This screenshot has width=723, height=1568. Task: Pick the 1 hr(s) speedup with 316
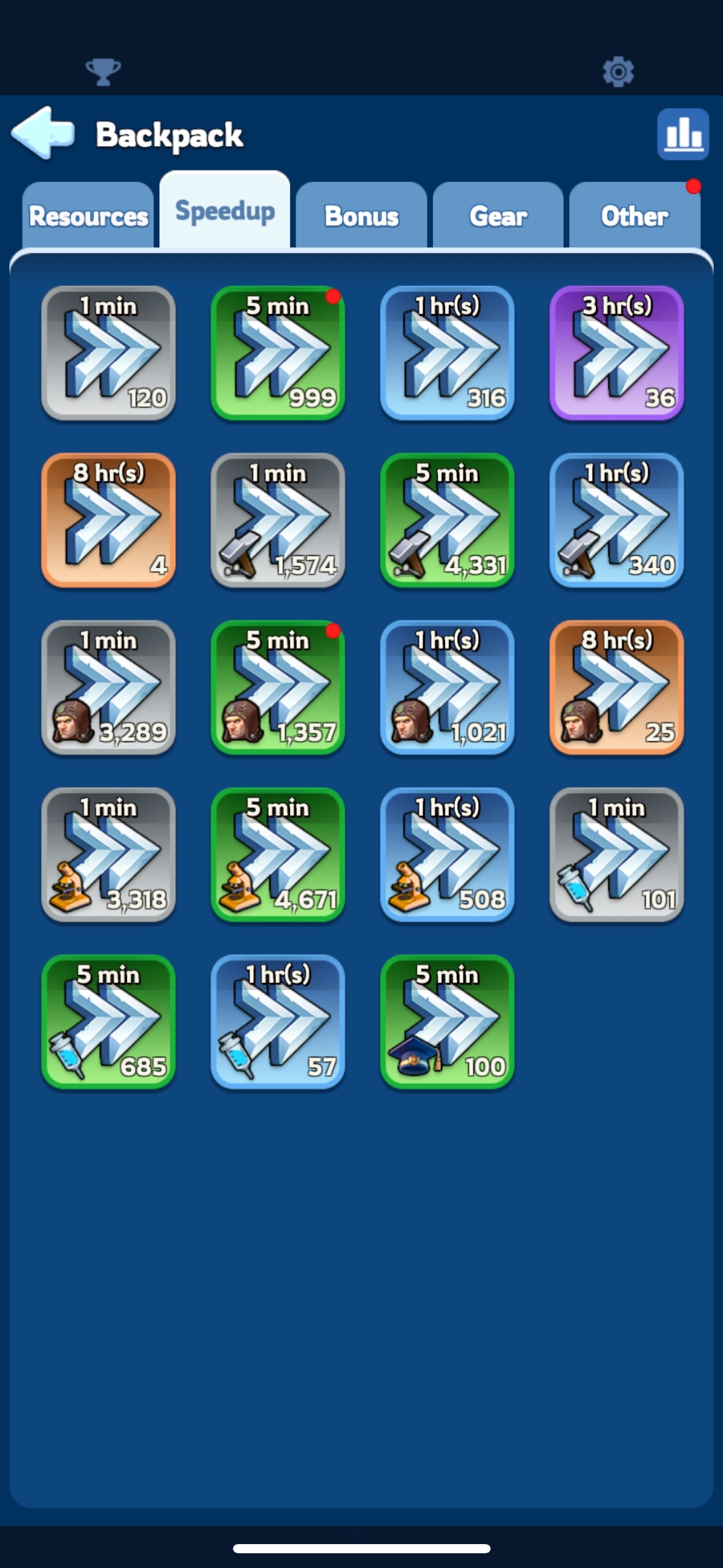tap(447, 353)
